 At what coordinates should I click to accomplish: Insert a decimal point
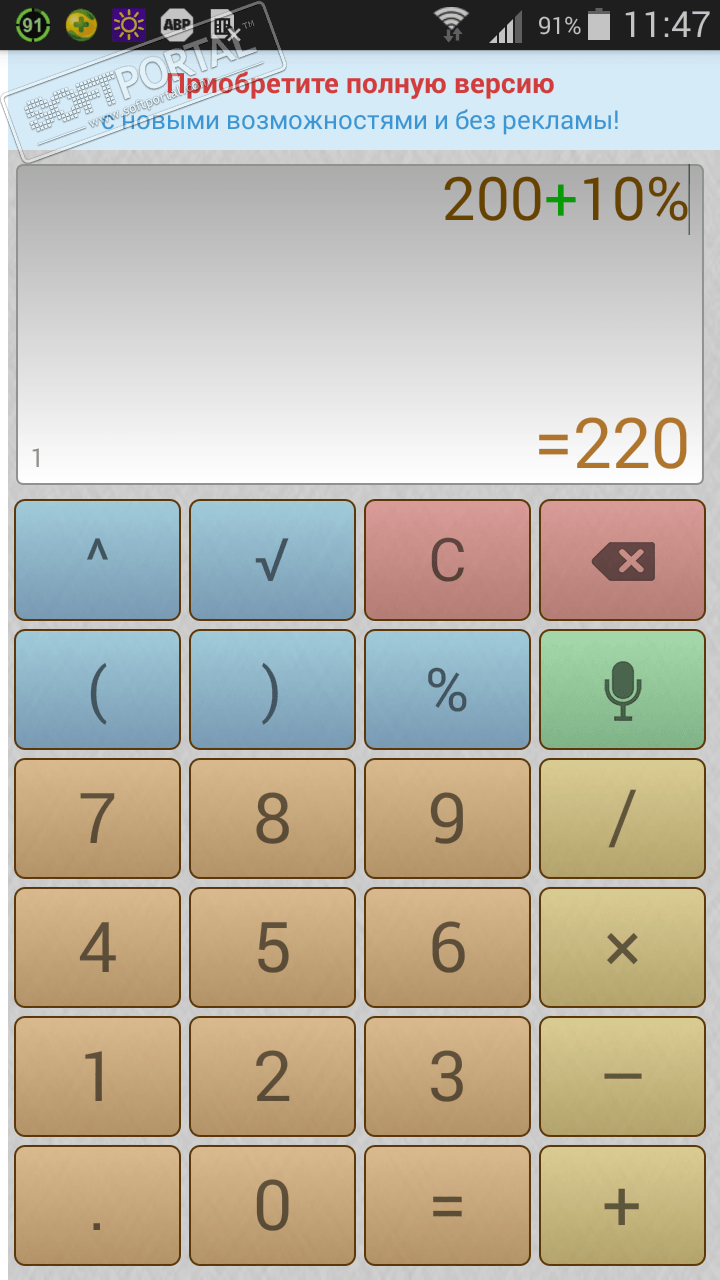click(x=97, y=1205)
